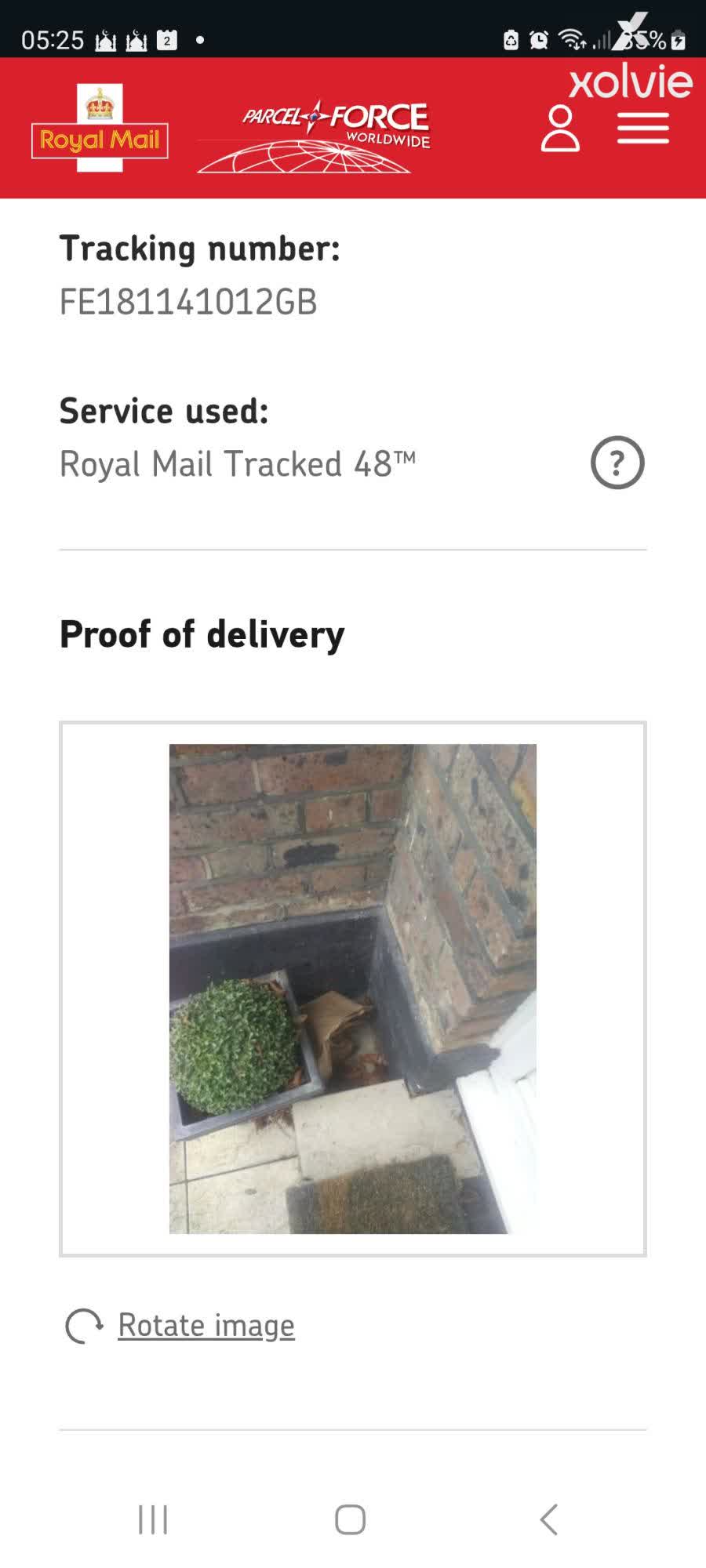The width and height of the screenshot is (706, 1568).
Task: Tap the Royal Mail logo link
Action: (100, 128)
